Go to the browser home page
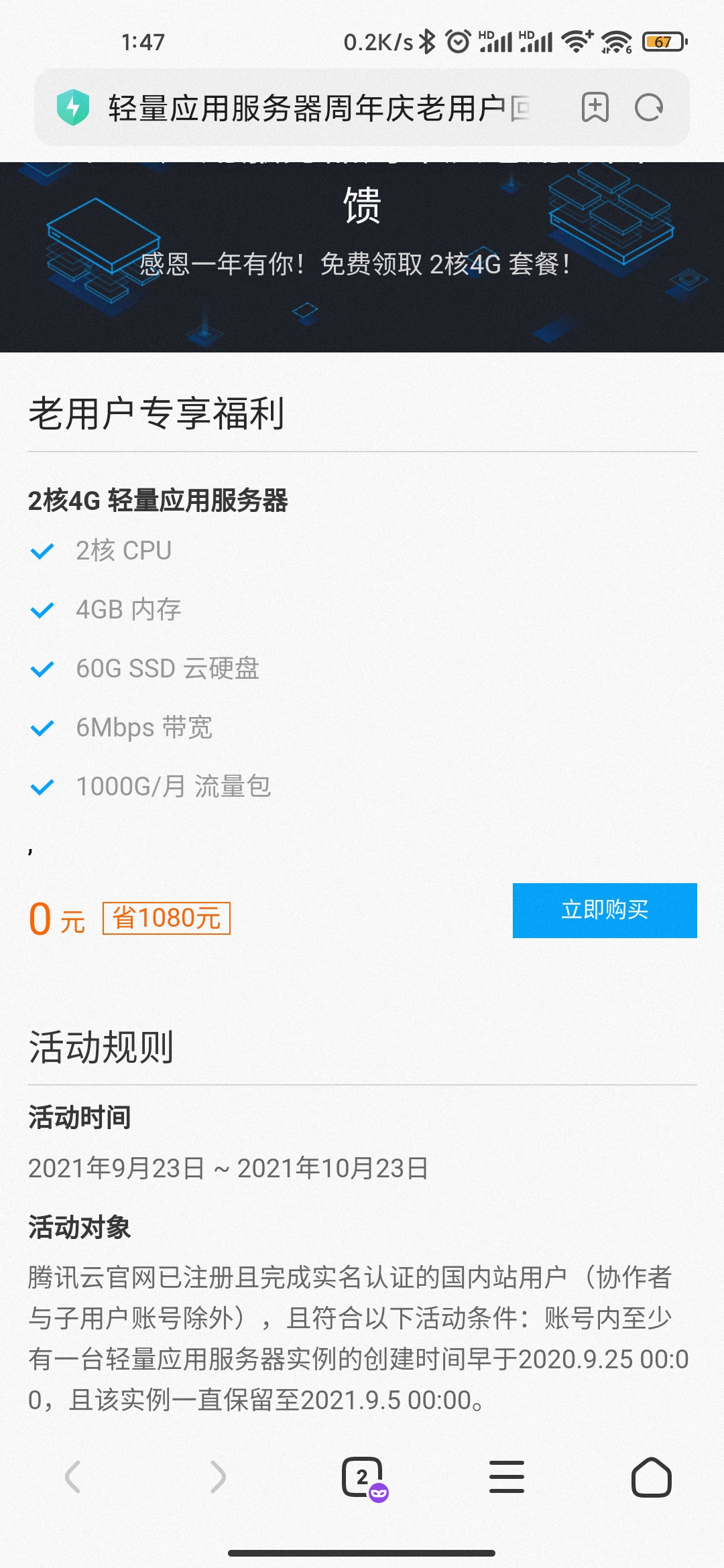 (x=652, y=1477)
